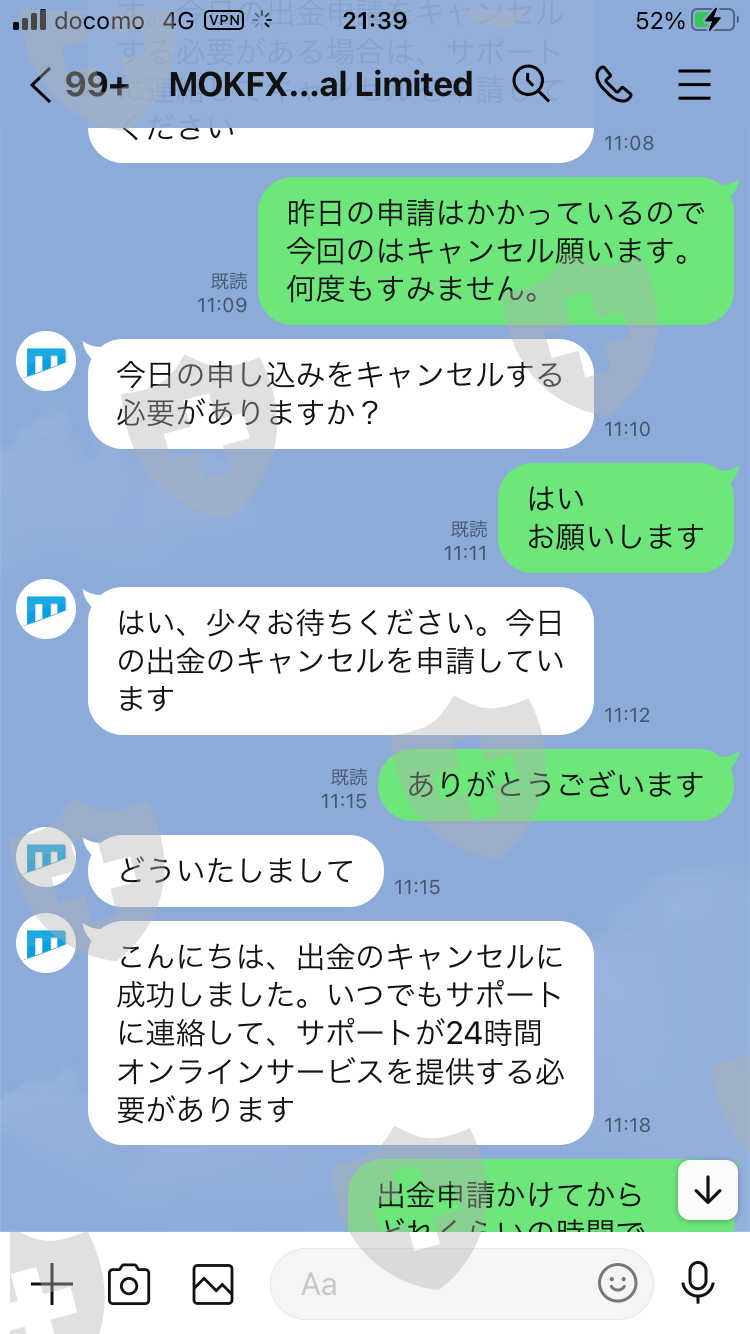Start a voice call with MOKFX
The width and height of the screenshot is (750, 1334).
click(613, 85)
